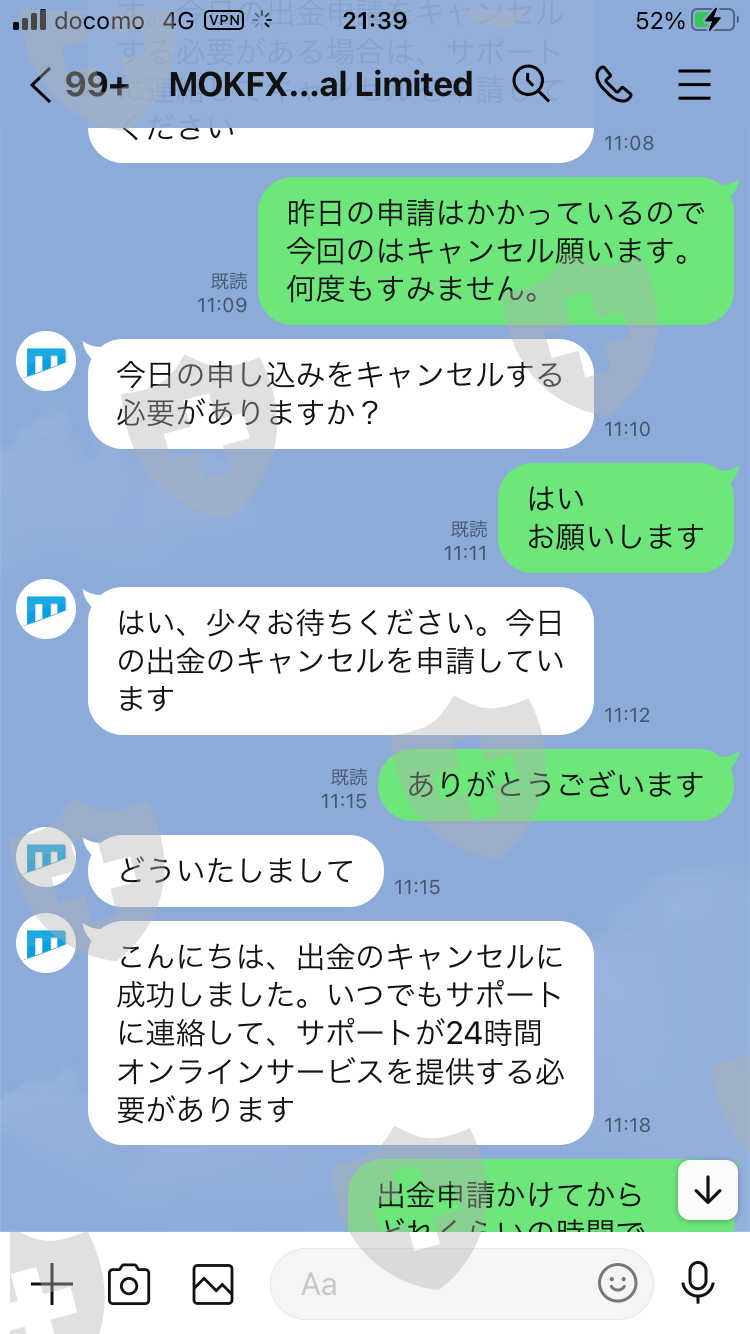Start a voice call with MOKFX
The width and height of the screenshot is (750, 1334).
click(613, 85)
